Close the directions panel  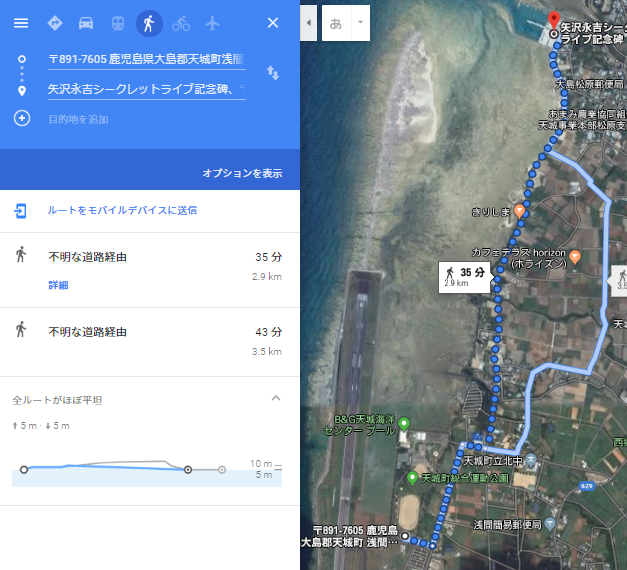[273, 23]
